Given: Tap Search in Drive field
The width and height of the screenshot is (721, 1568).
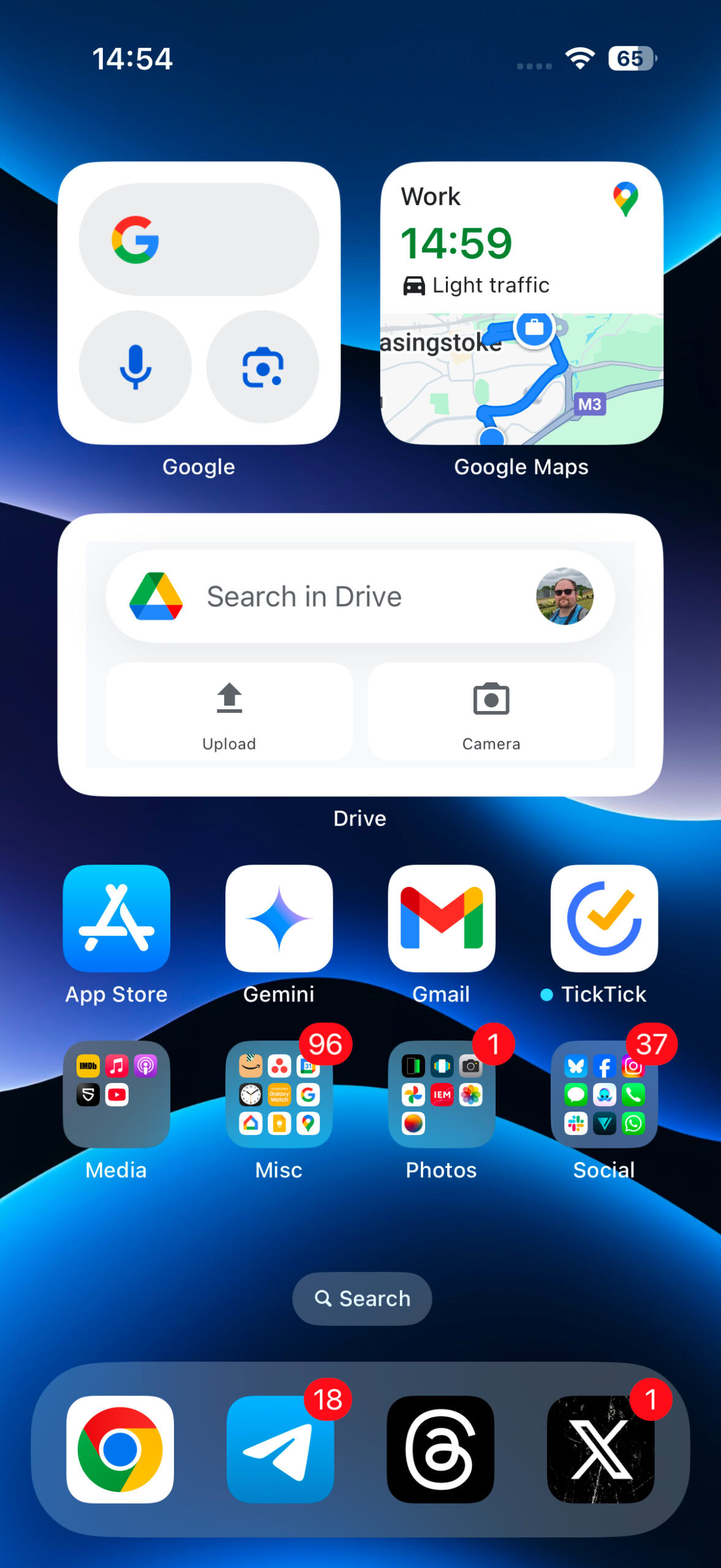Looking at the screenshot, I should 343,596.
